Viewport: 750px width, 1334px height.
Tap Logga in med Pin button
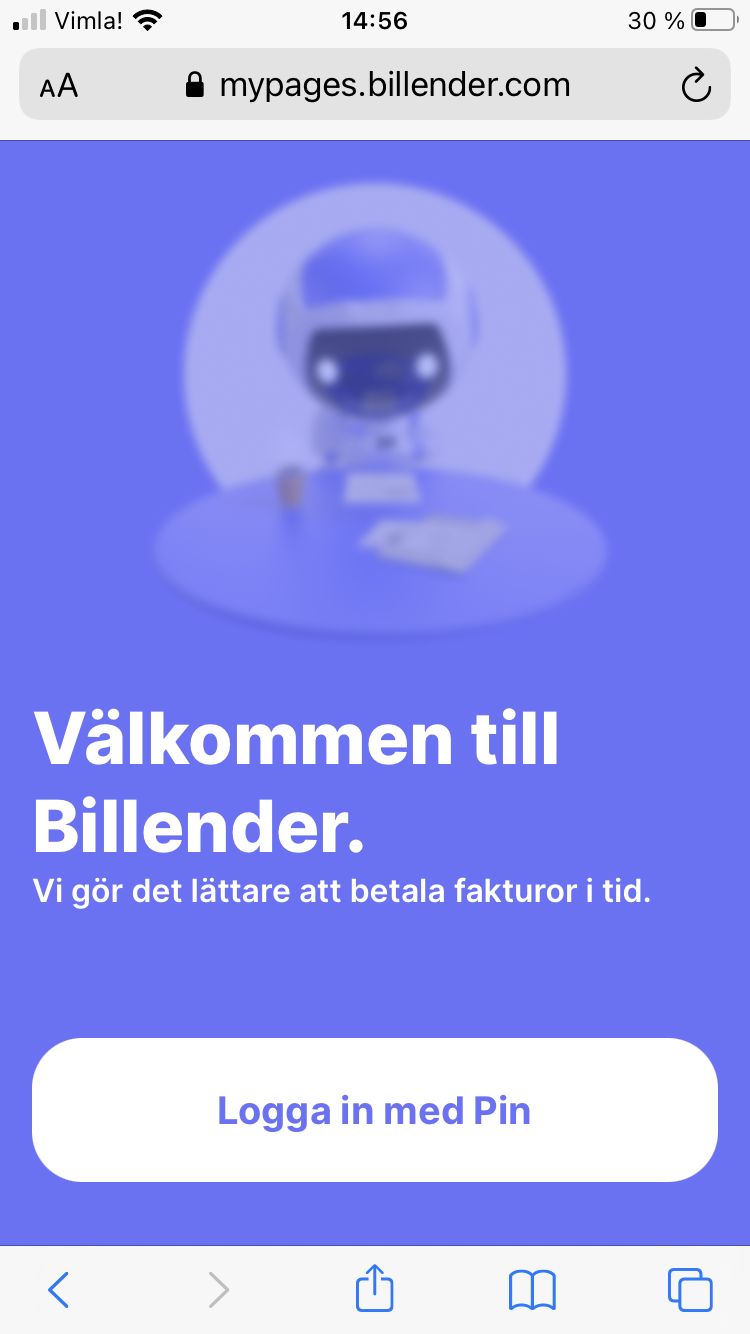(375, 1110)
